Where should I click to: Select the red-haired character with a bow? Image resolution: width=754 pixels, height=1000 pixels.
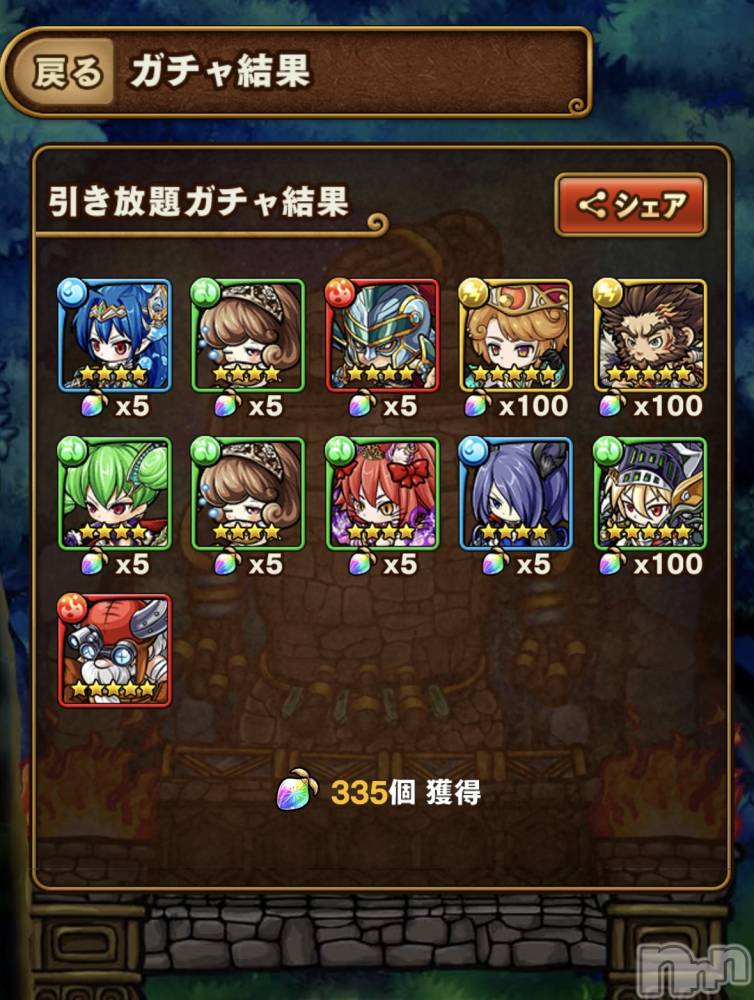[382, 493]
